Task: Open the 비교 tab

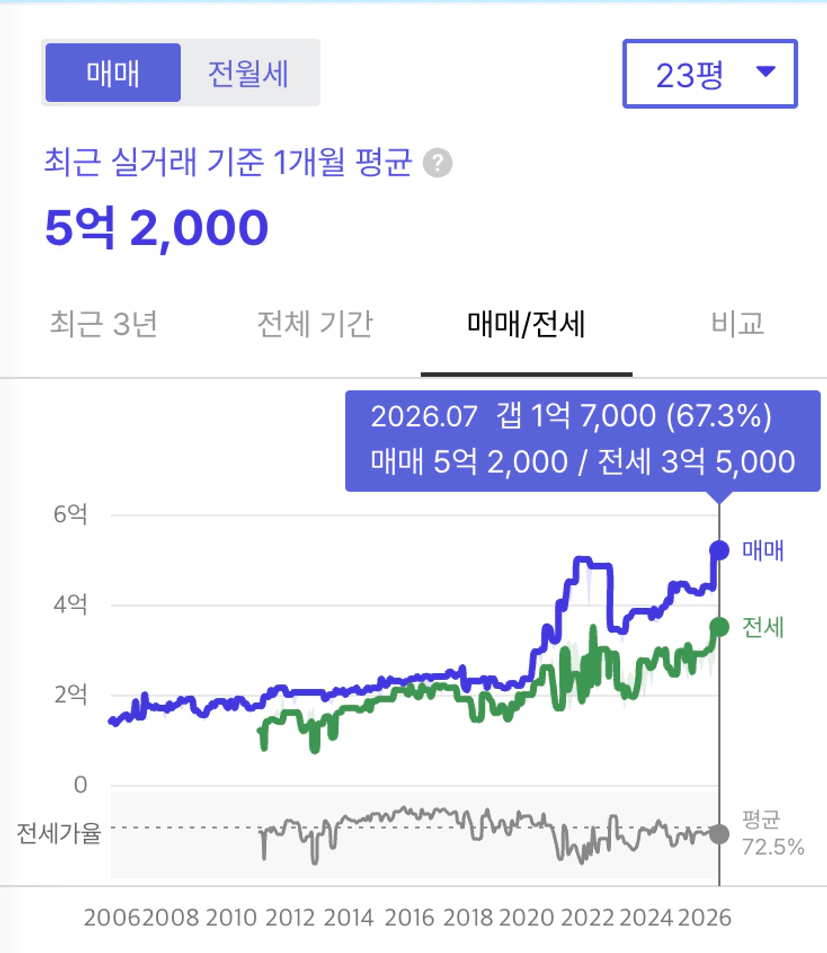Action: click(738, 323)
